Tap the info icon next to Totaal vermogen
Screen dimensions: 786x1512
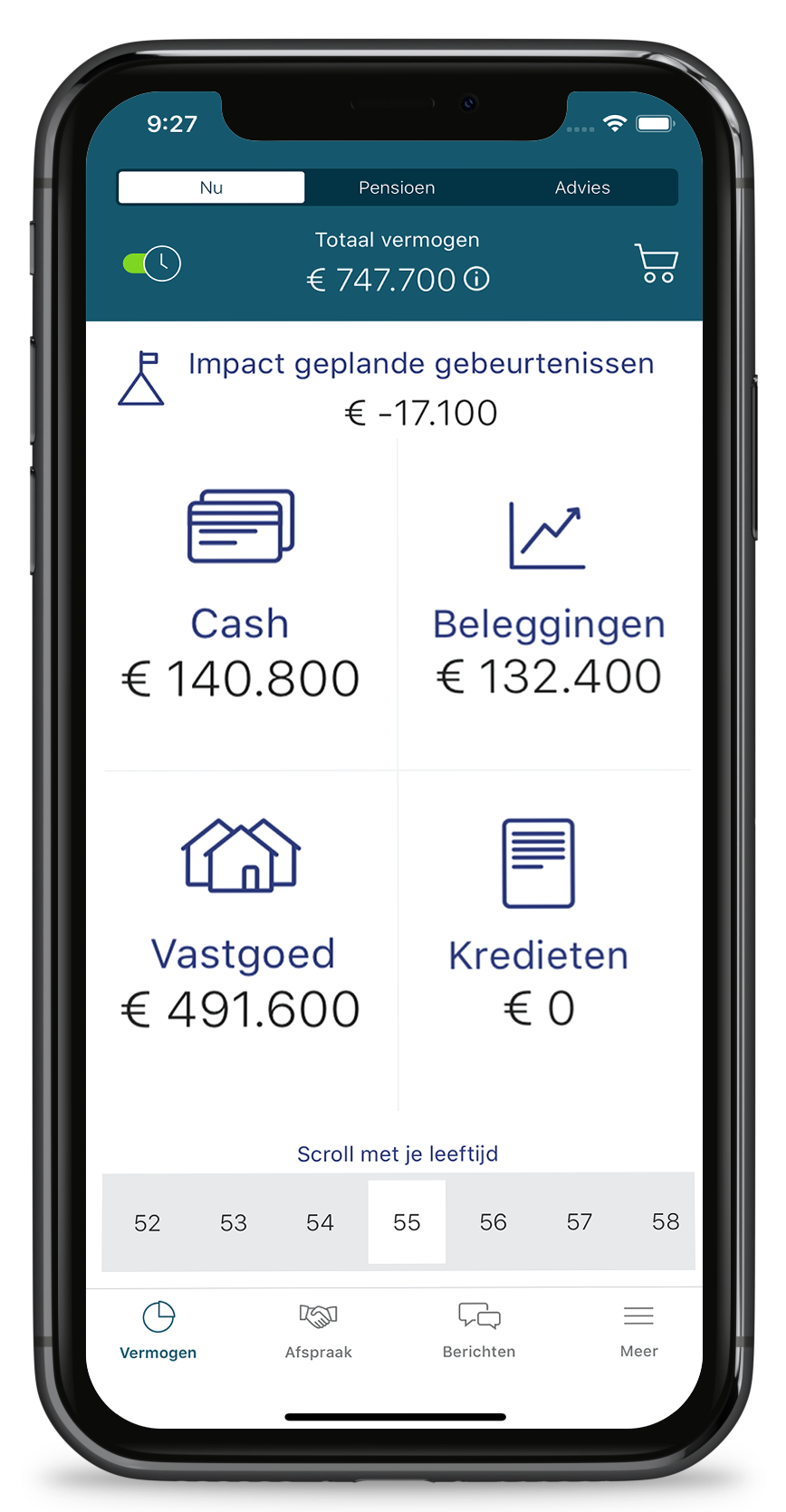[477, 280]
